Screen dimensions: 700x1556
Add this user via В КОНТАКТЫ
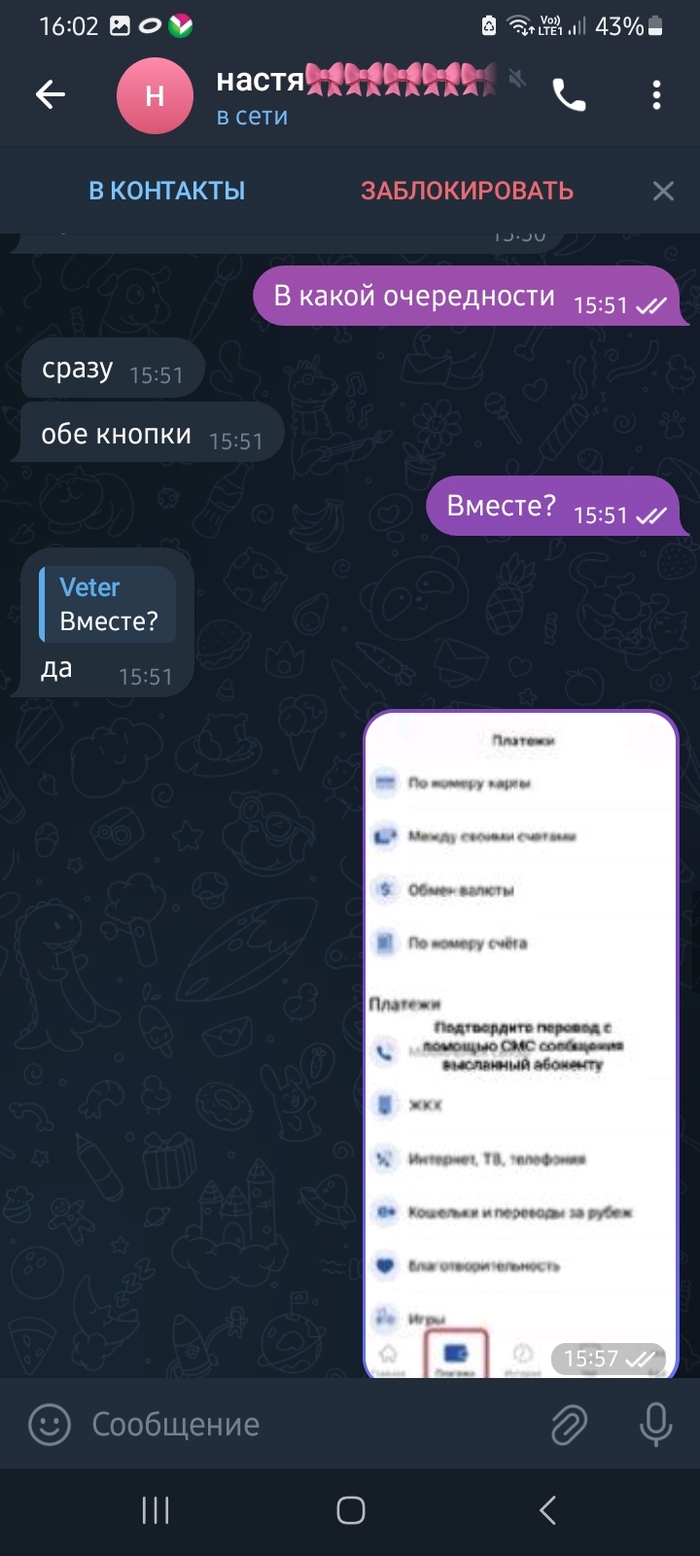pyautogui.click(x=167, y=190)
